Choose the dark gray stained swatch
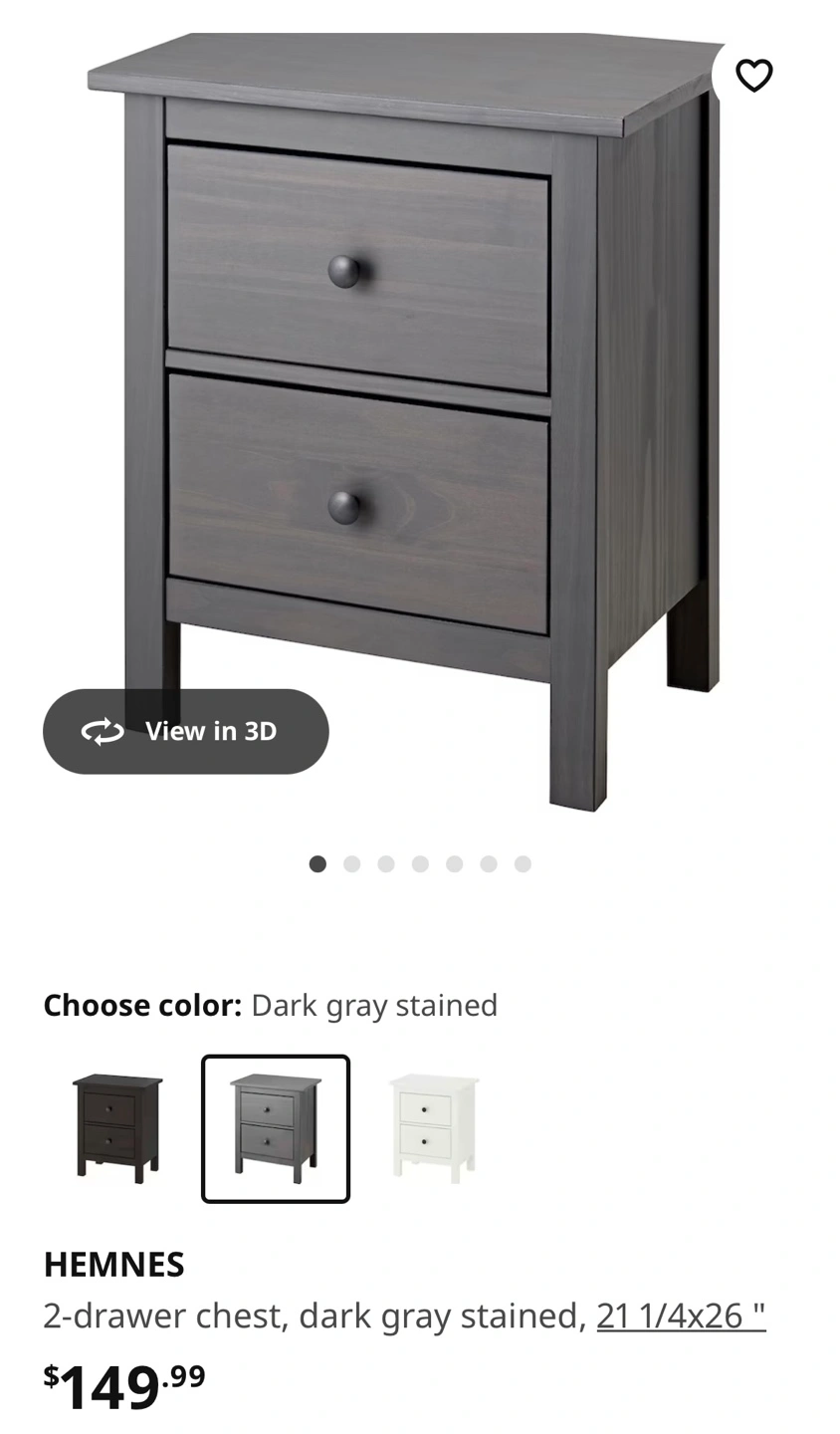840x1434 pixels. coord(276,1128)
